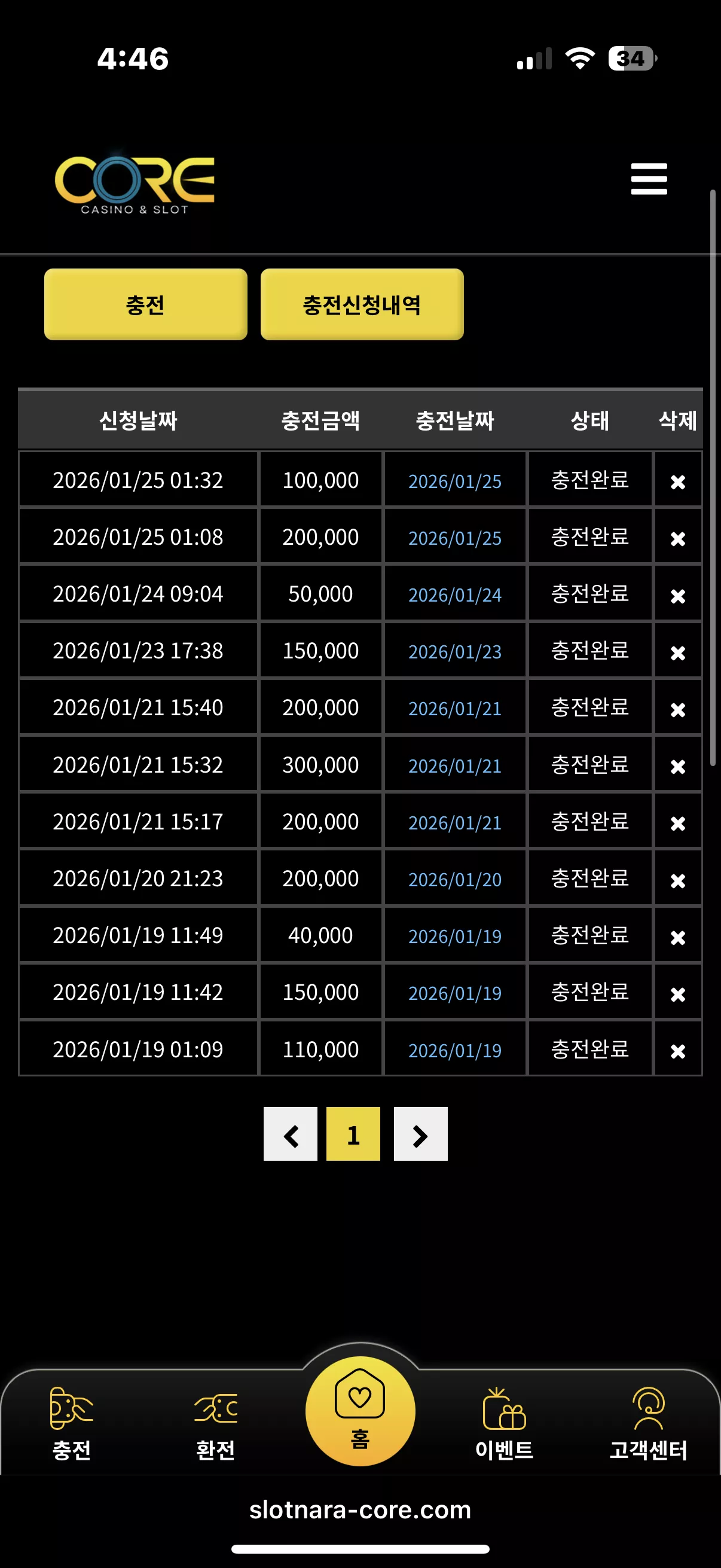Delete the 2026/01/23 17:38 entry

(677, 652)
